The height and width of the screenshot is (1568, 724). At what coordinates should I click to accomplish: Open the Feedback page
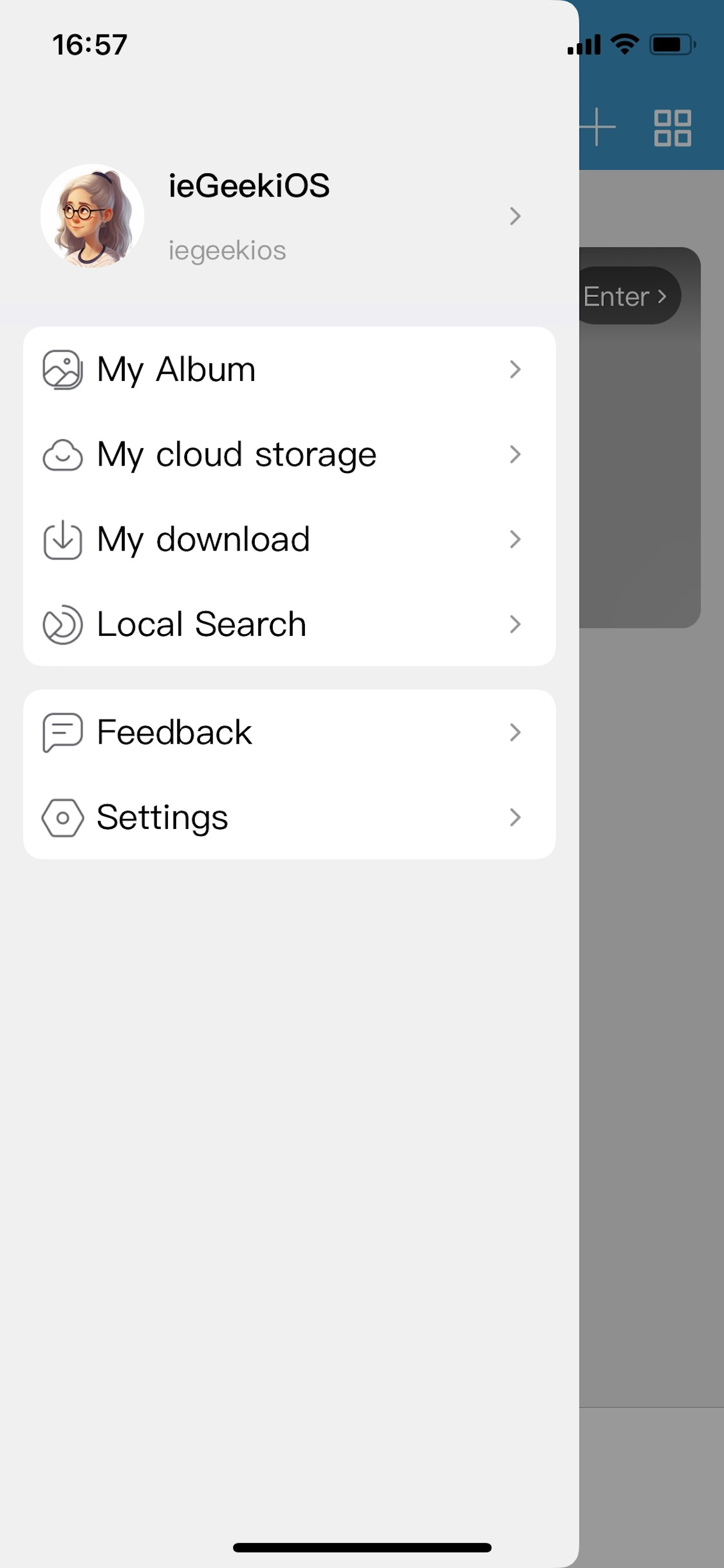[289, 732]
